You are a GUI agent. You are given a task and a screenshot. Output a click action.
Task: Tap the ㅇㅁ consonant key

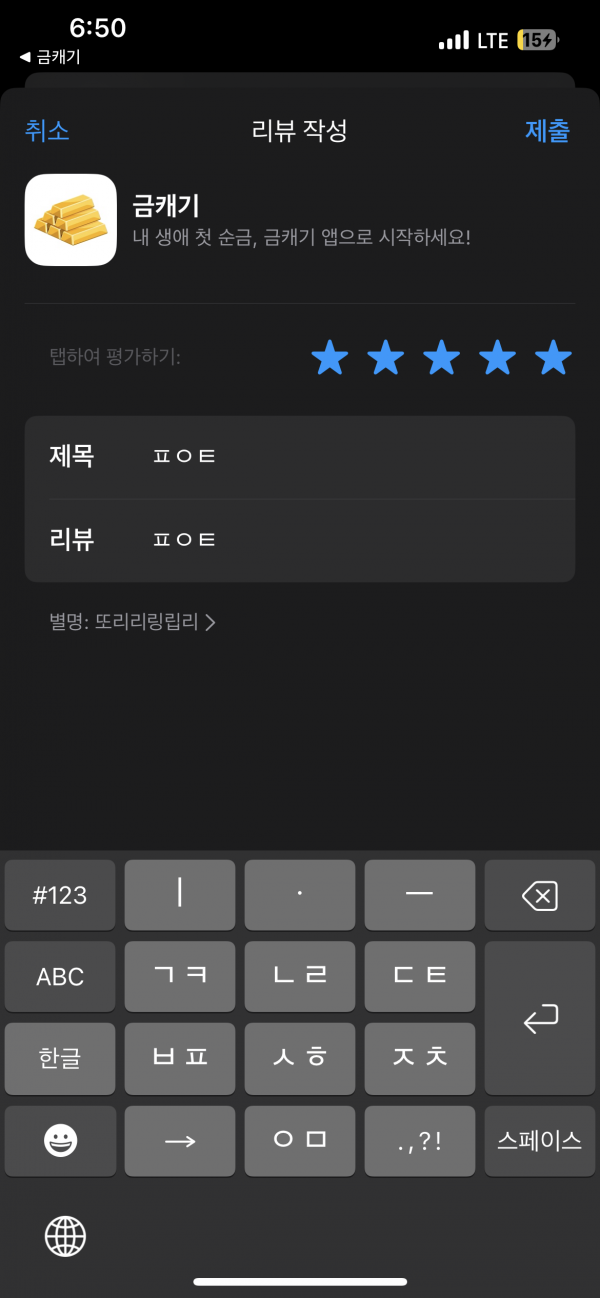300,1141
